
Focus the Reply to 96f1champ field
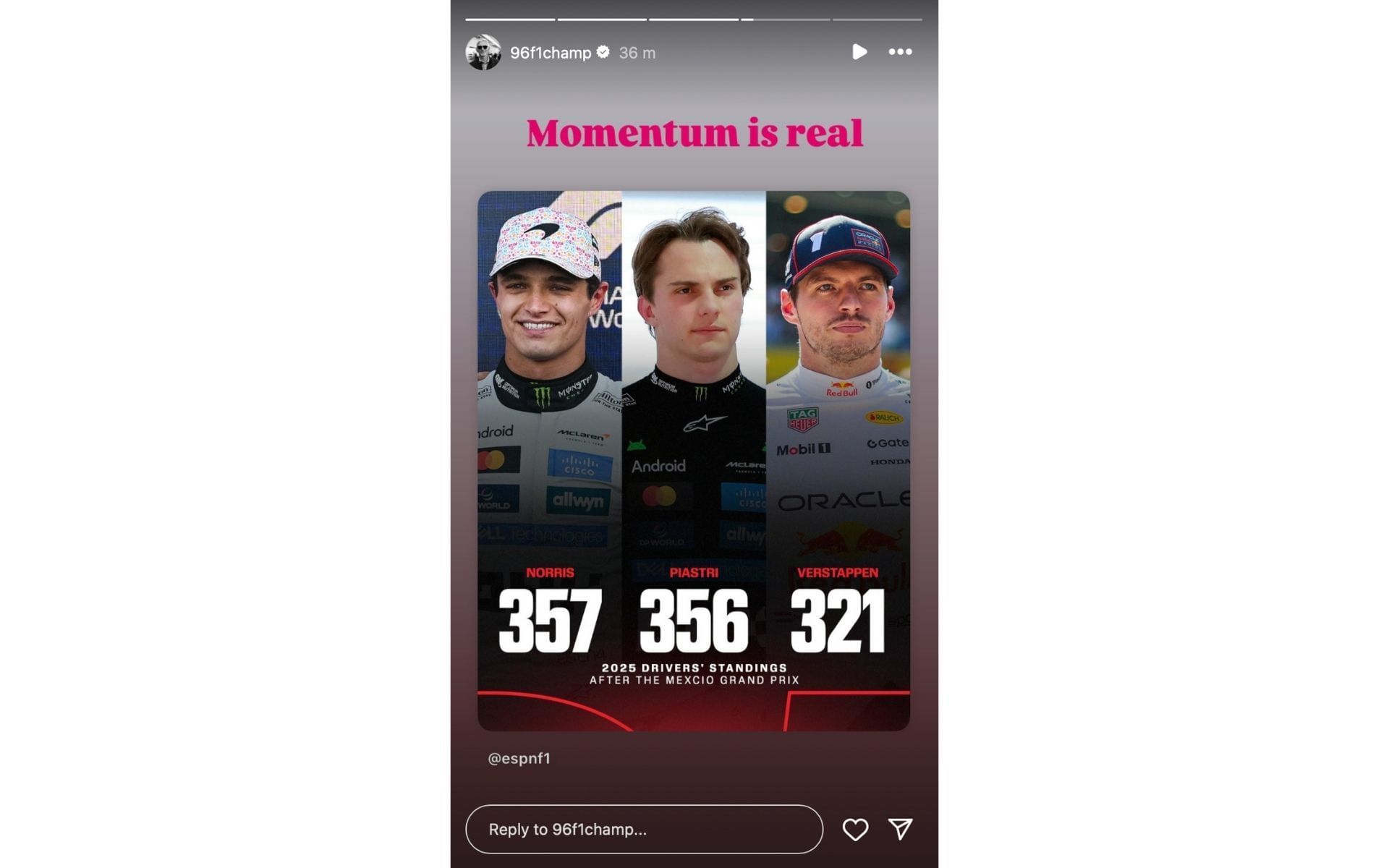point(644,829)
